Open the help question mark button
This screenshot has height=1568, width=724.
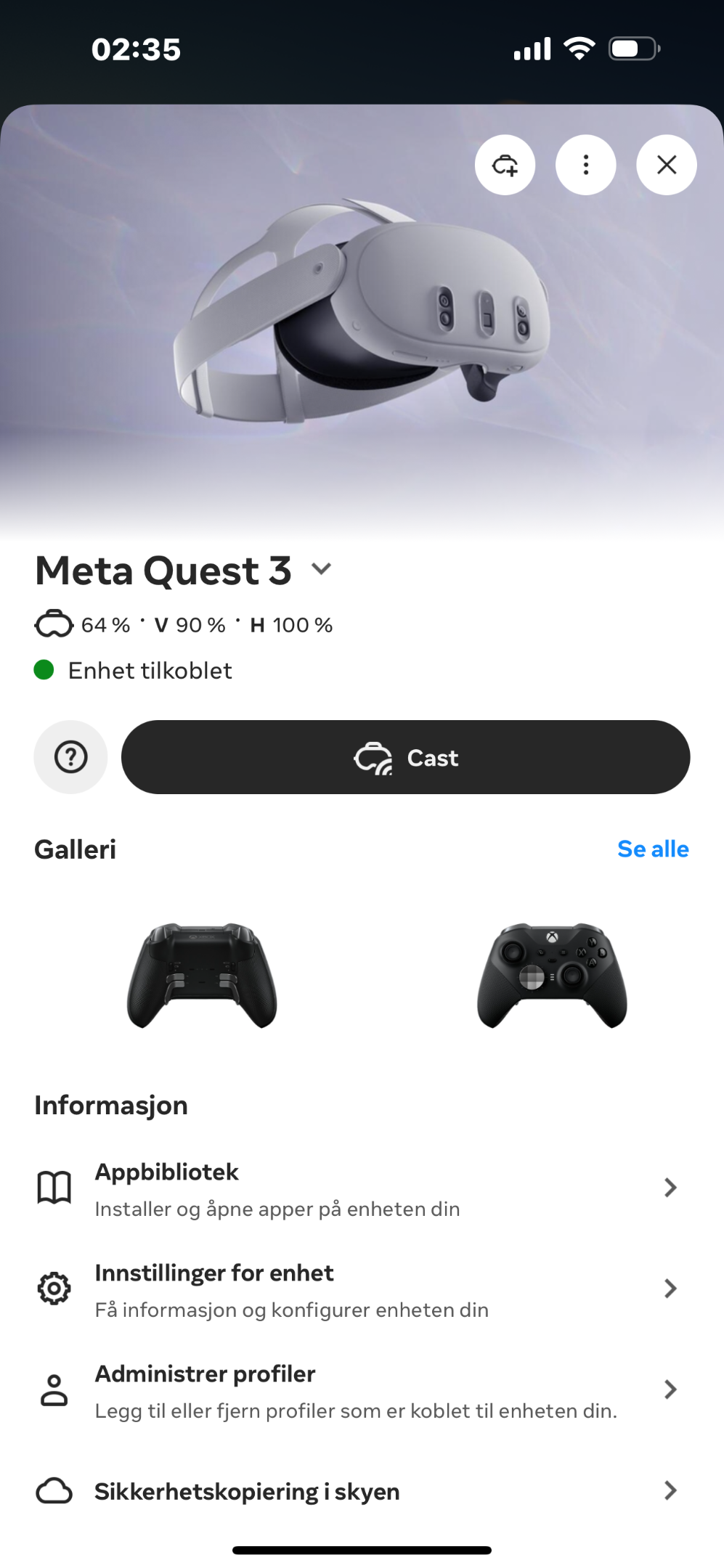pos(70,757)
